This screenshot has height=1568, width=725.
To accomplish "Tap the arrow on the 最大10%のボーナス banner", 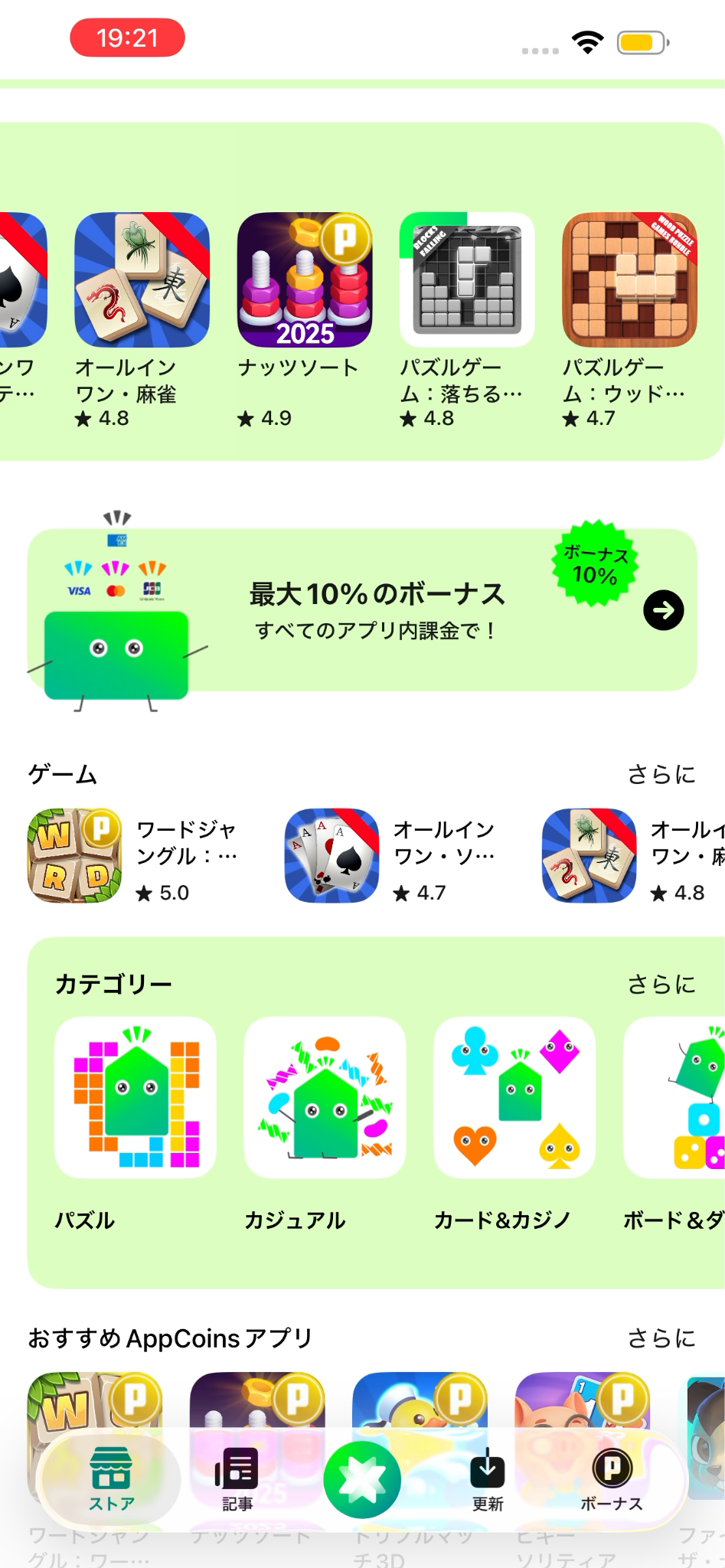I will (663, 610).
